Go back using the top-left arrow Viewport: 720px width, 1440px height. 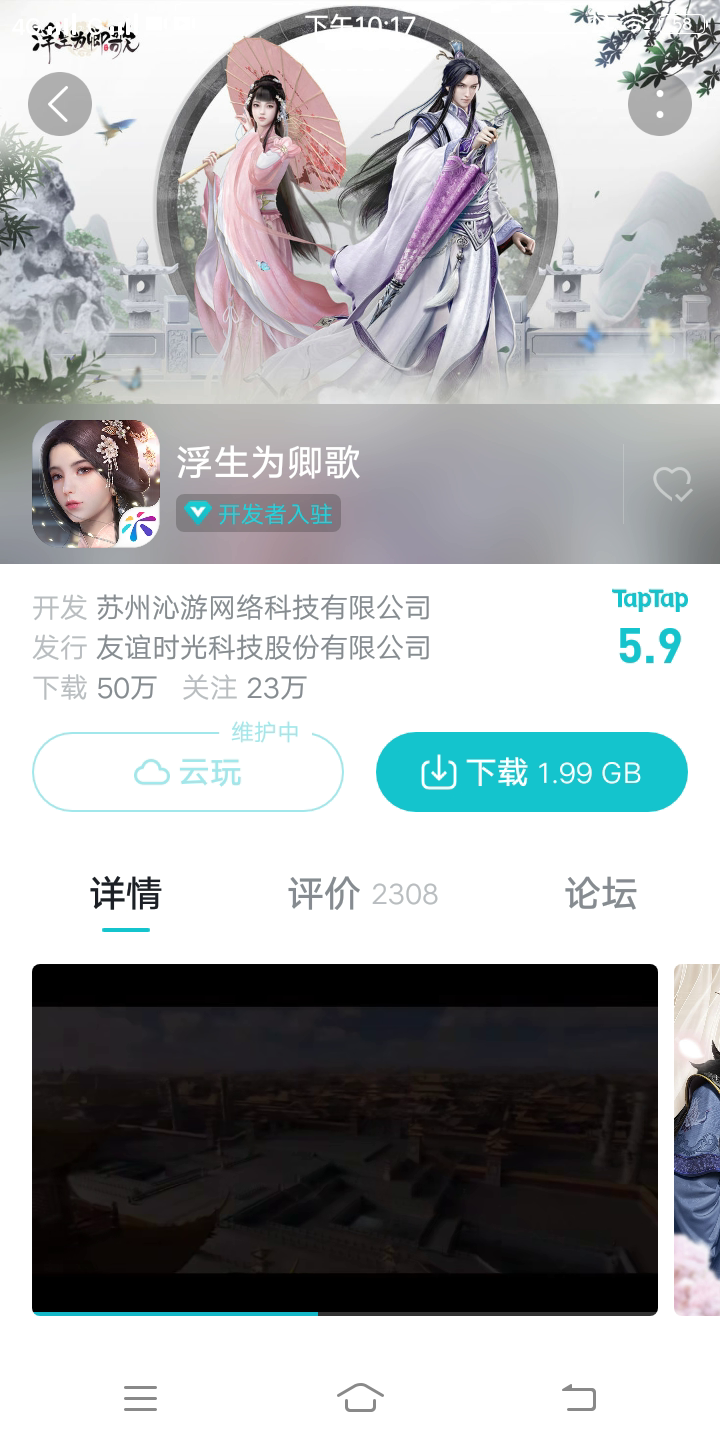[x=59, y=104]
